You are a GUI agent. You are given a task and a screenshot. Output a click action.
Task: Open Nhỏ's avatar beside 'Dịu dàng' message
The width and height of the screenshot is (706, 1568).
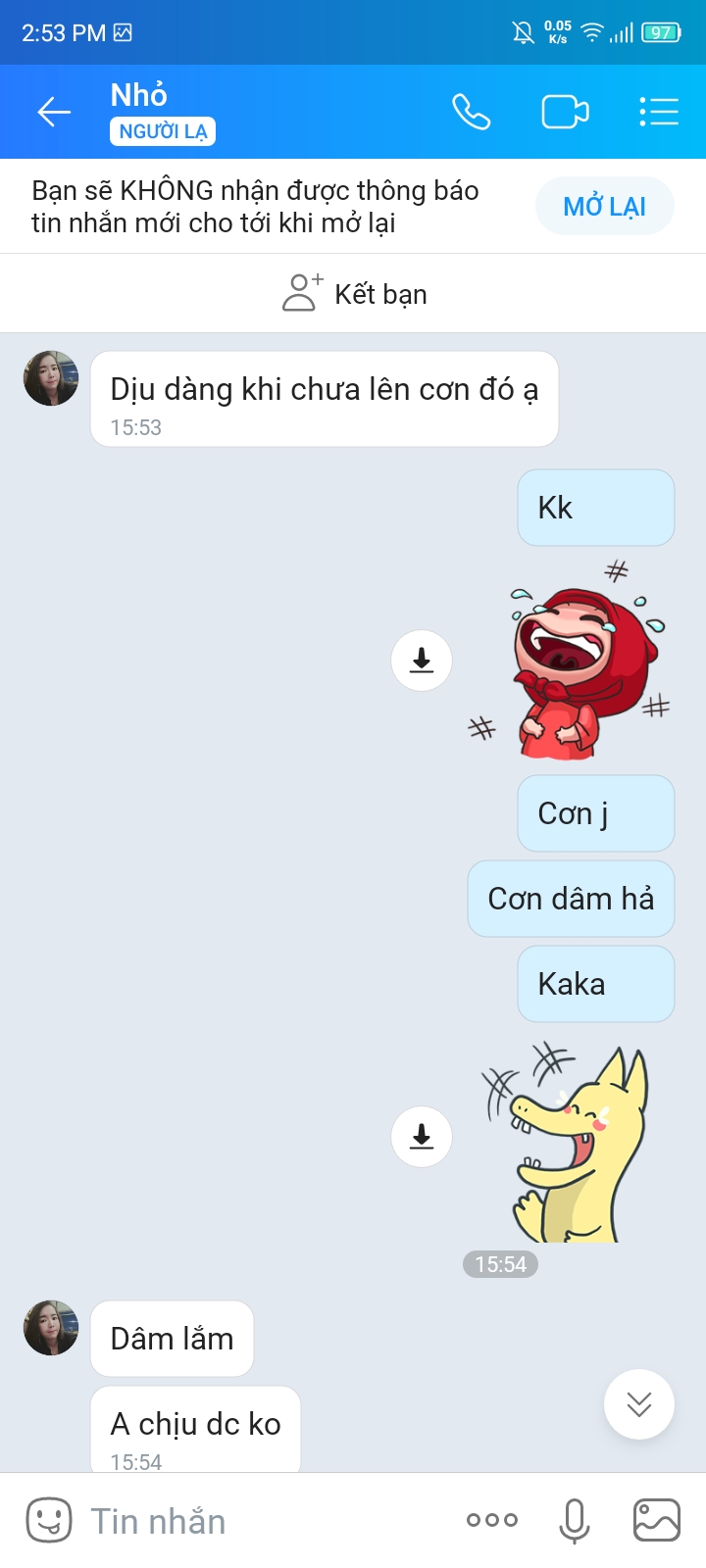pyautogui.click(x=51, y=378)
